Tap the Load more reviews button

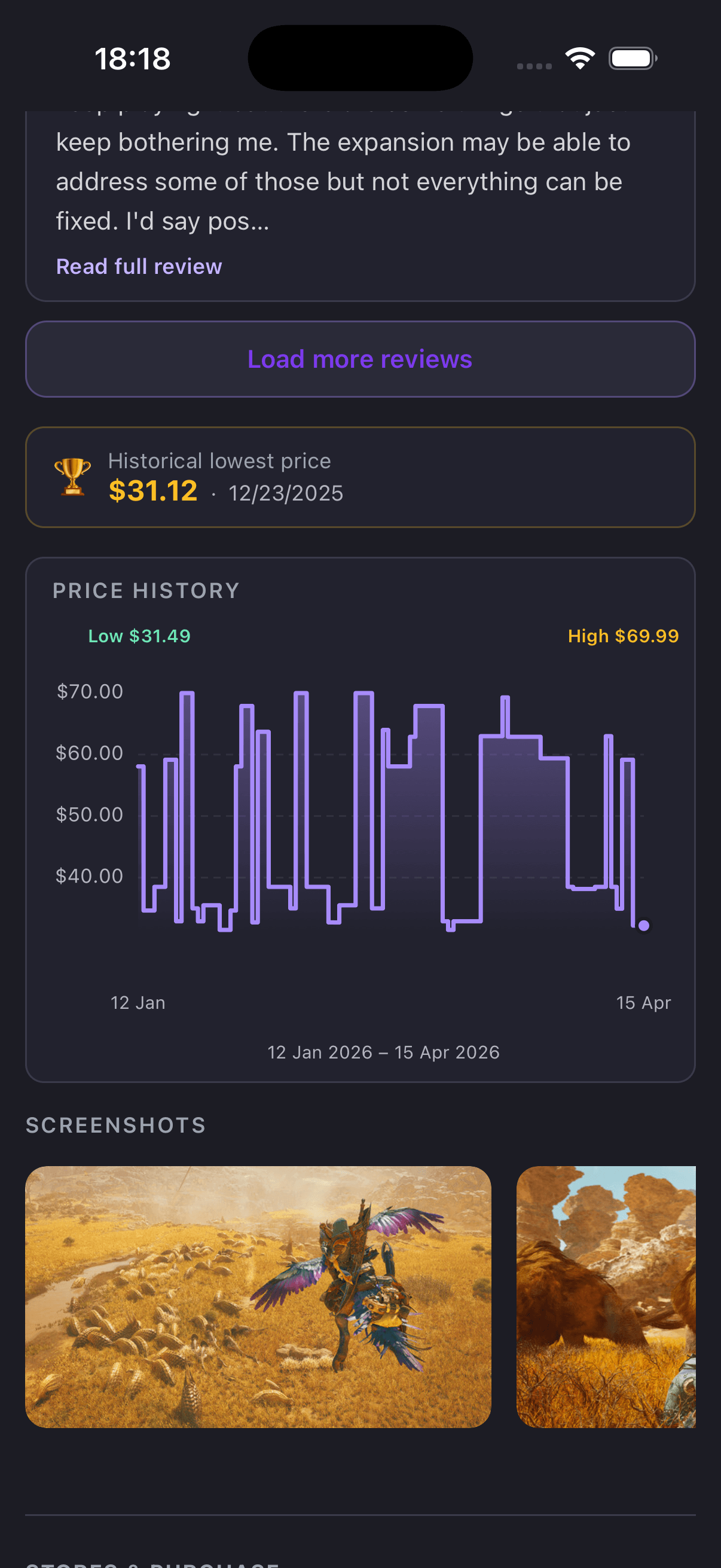pyautogui.click(x=360, y=359)
